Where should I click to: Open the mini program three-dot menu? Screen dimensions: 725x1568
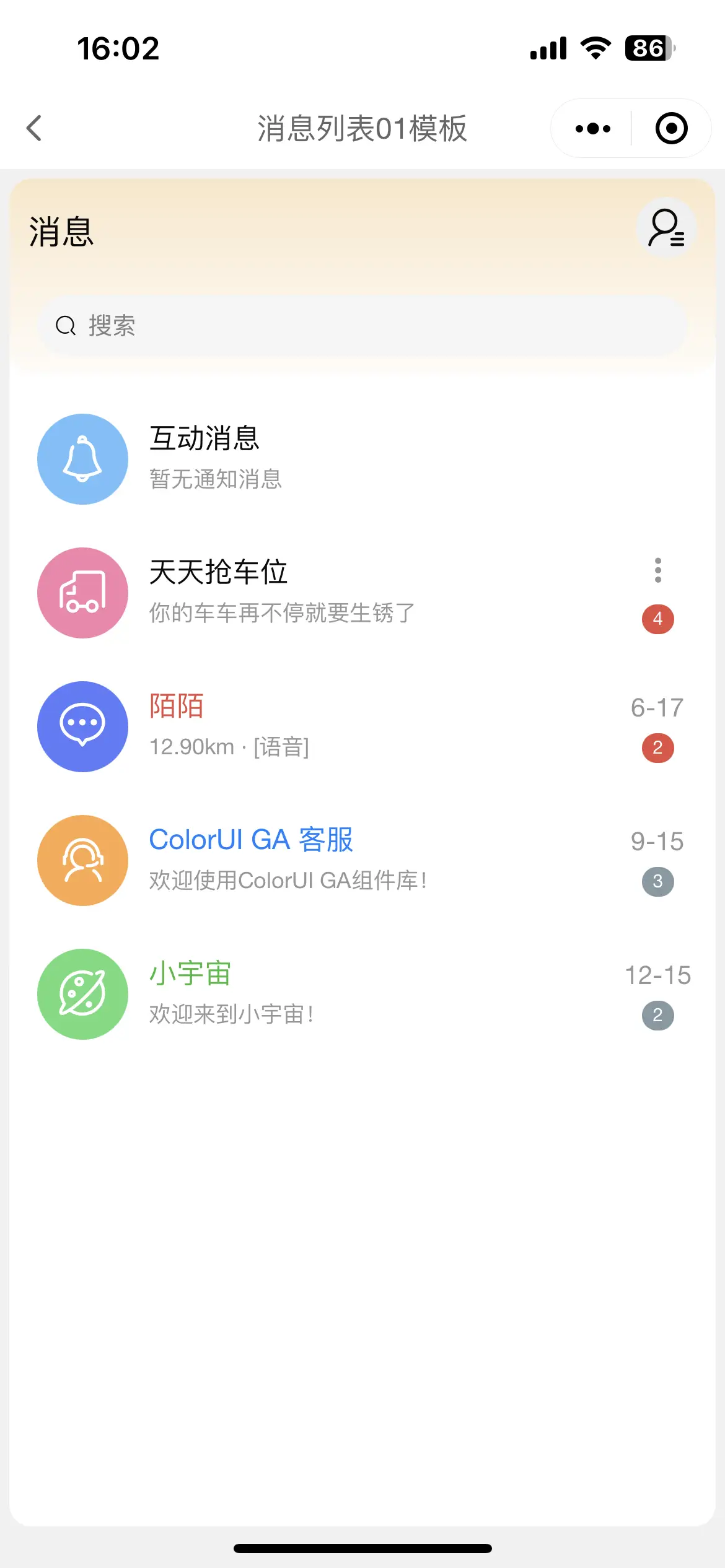click(592, 128)
